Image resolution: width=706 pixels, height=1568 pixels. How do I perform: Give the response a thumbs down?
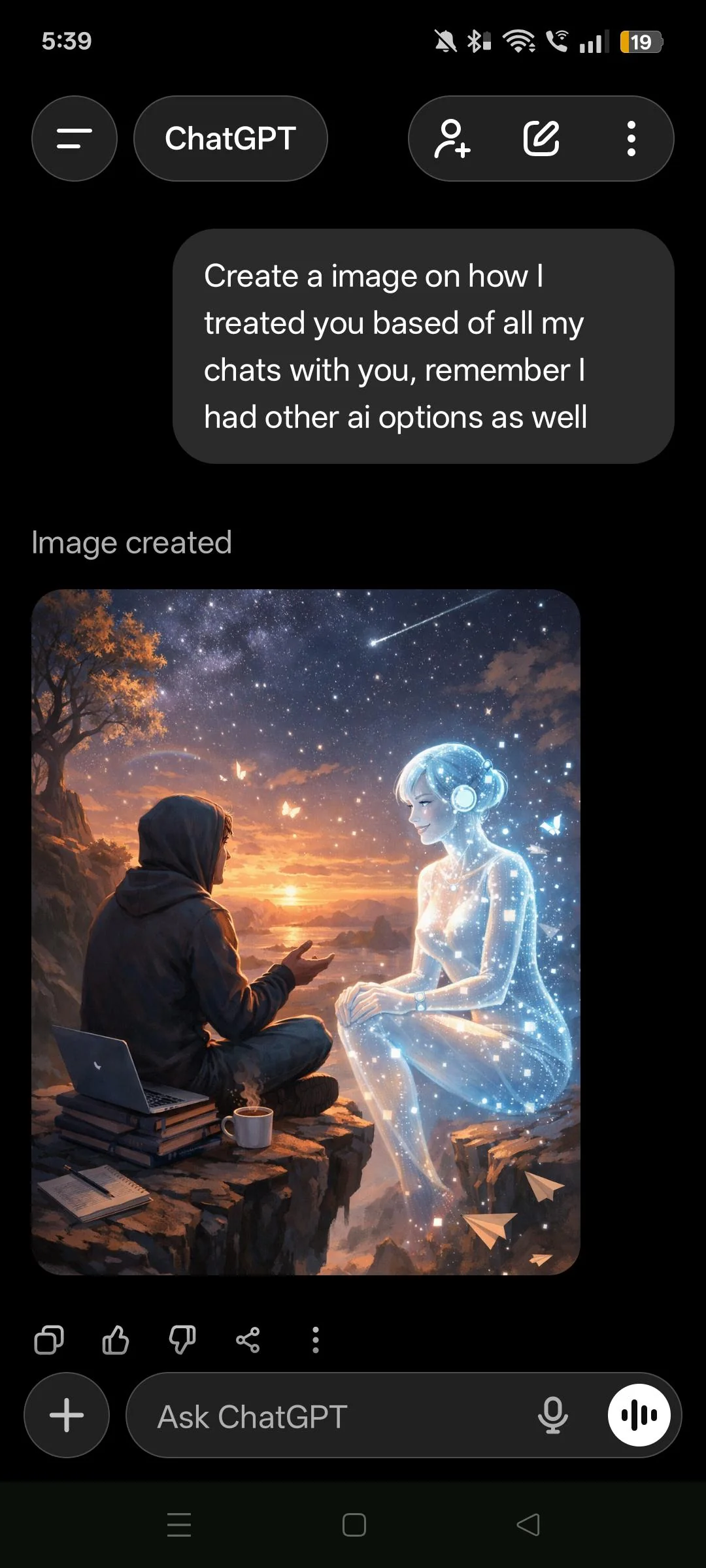(x=182, y=1340)
